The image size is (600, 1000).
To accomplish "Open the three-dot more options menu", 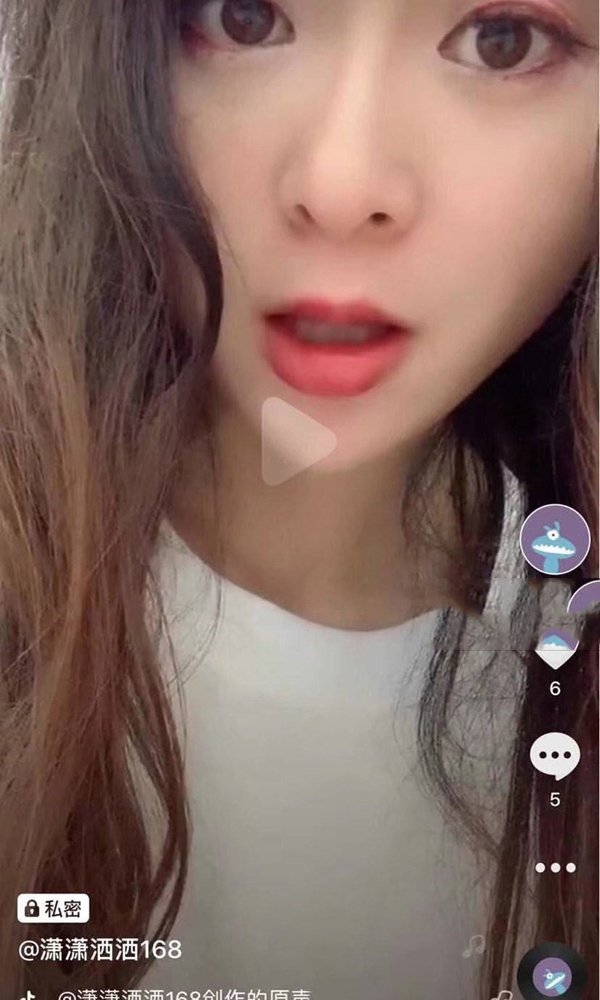I will (555, 867).
